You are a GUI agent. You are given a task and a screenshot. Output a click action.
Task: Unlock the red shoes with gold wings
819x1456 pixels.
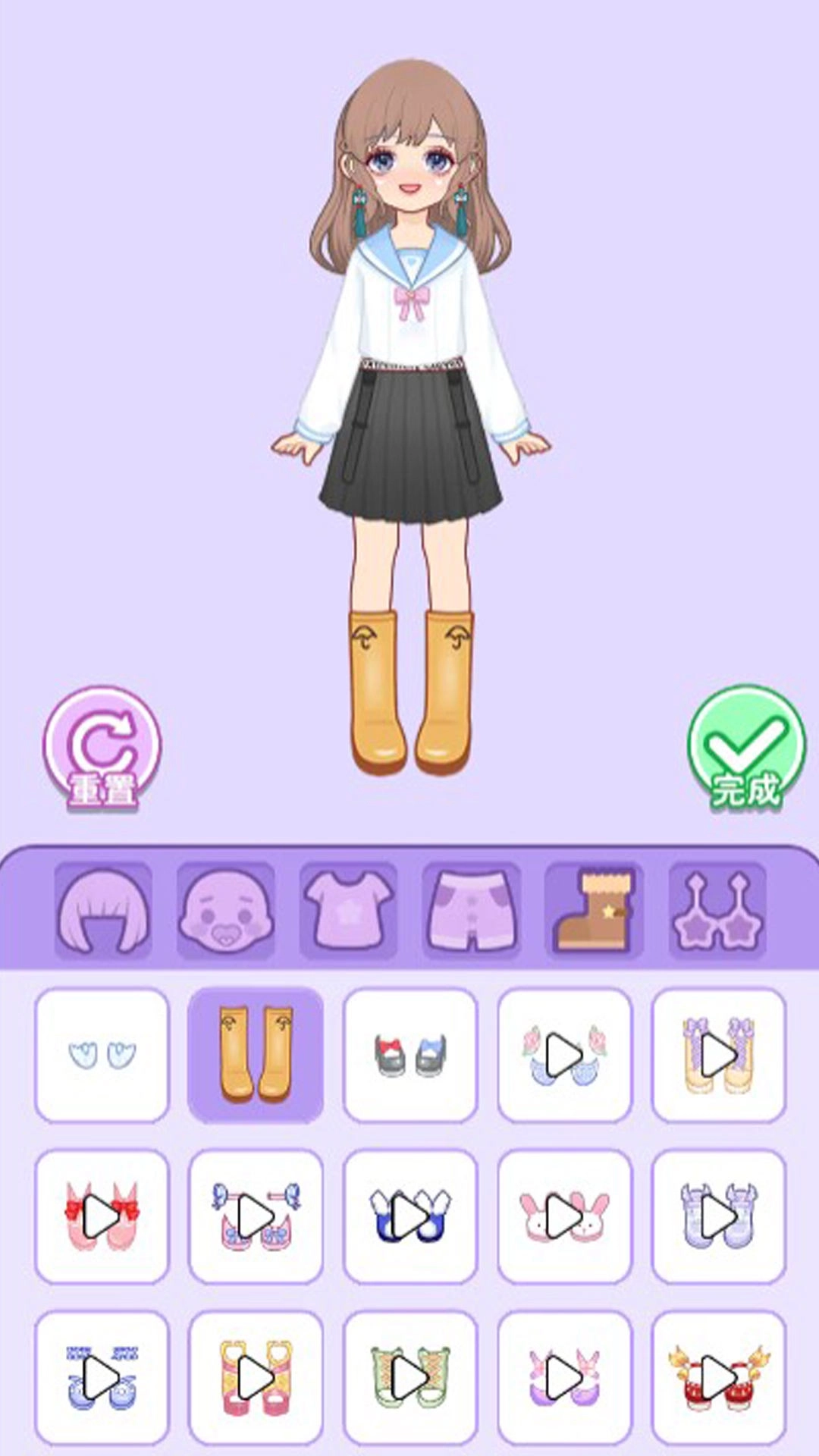pyautogui.click(x=719, y=1377)
